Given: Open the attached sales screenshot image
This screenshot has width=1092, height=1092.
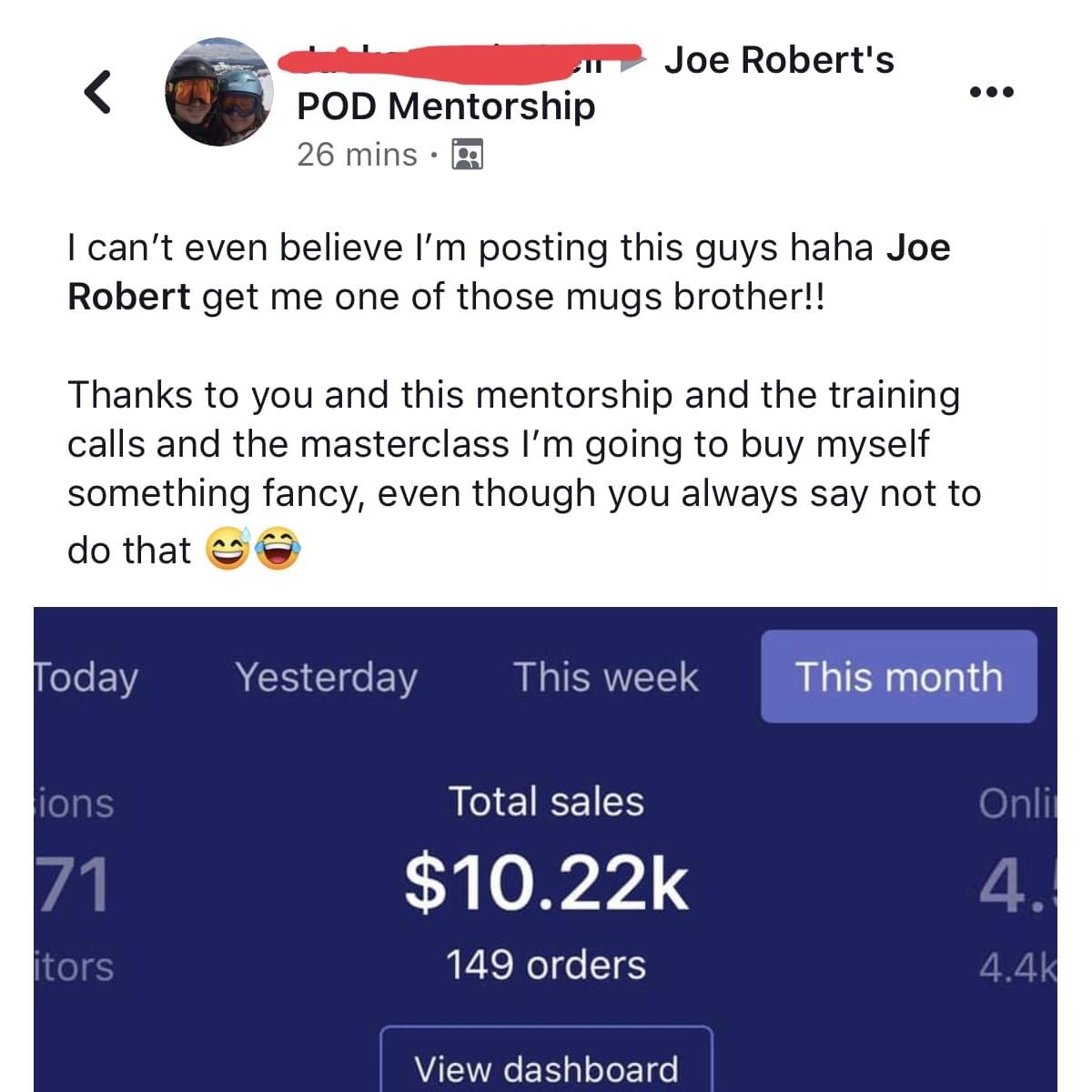Looking at the screenshot, I should [x=545, y=848].
